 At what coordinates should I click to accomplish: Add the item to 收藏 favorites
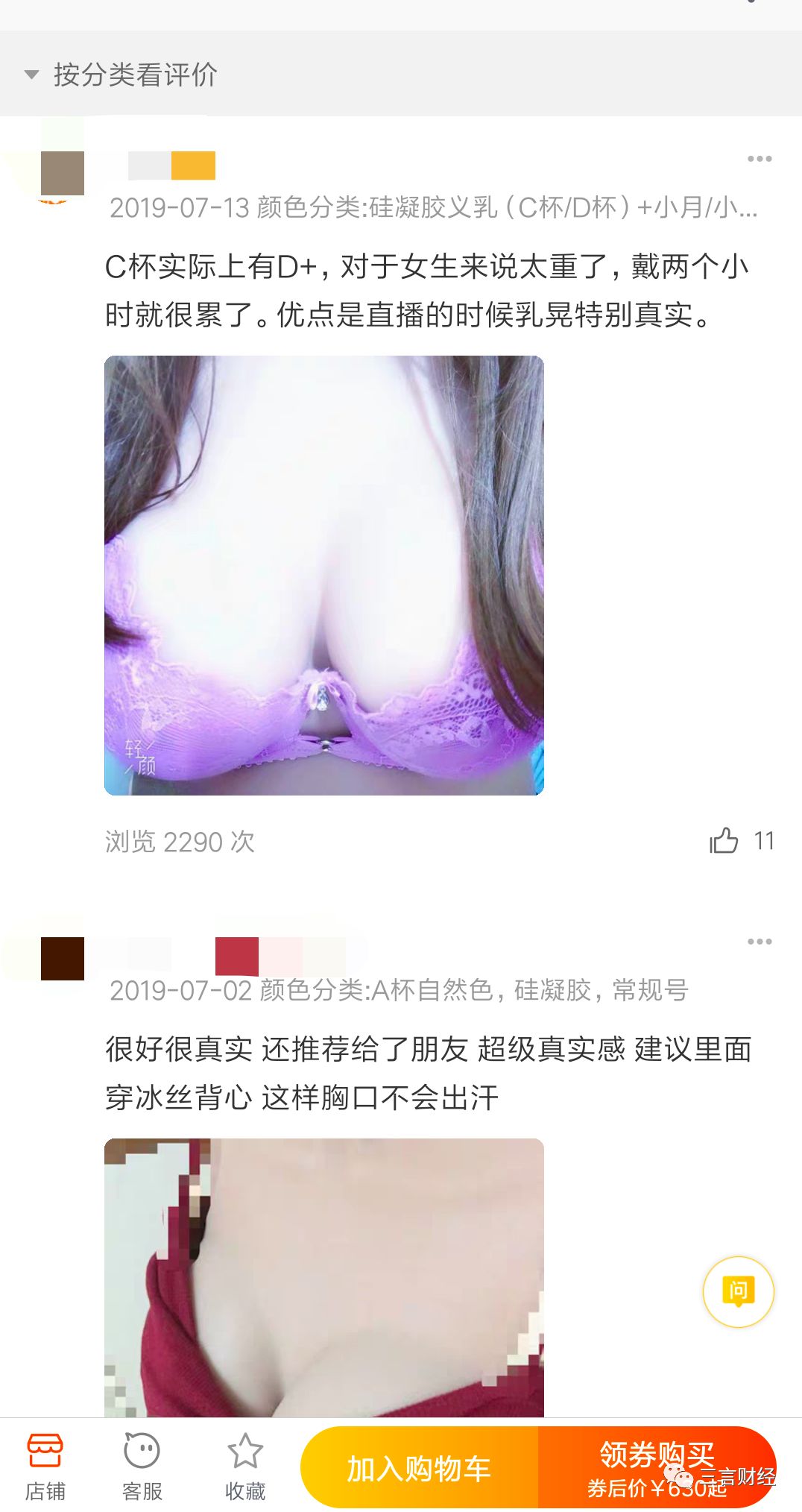pos(245,1466)
